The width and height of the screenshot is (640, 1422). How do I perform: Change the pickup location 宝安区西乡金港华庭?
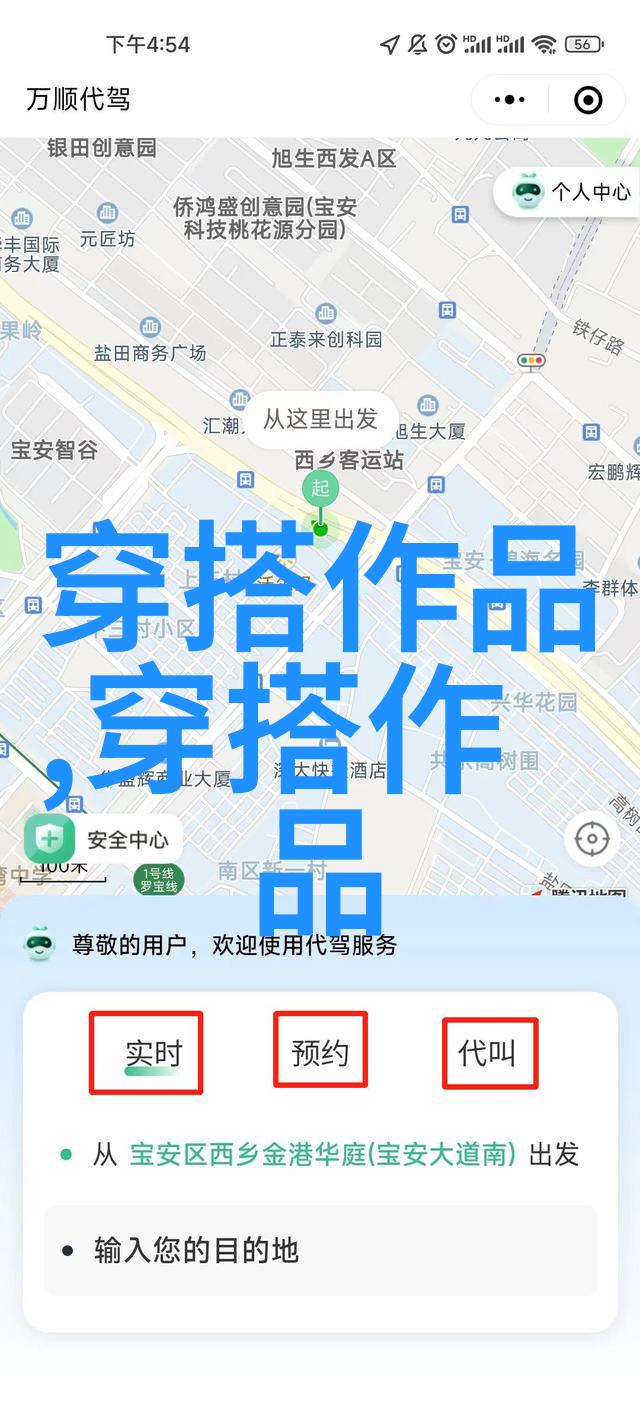tap(322, 1155)
